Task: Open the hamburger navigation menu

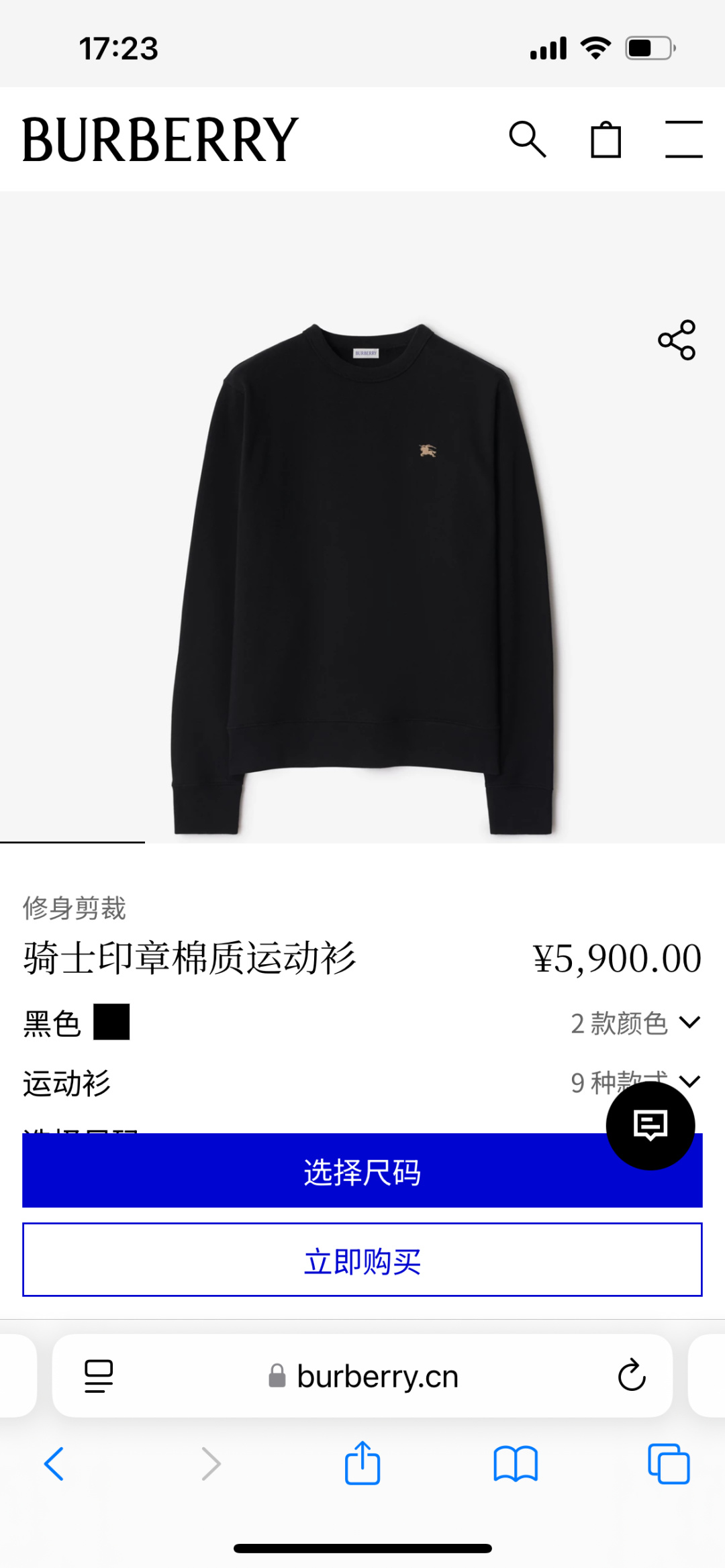Action: click(685, 139)
